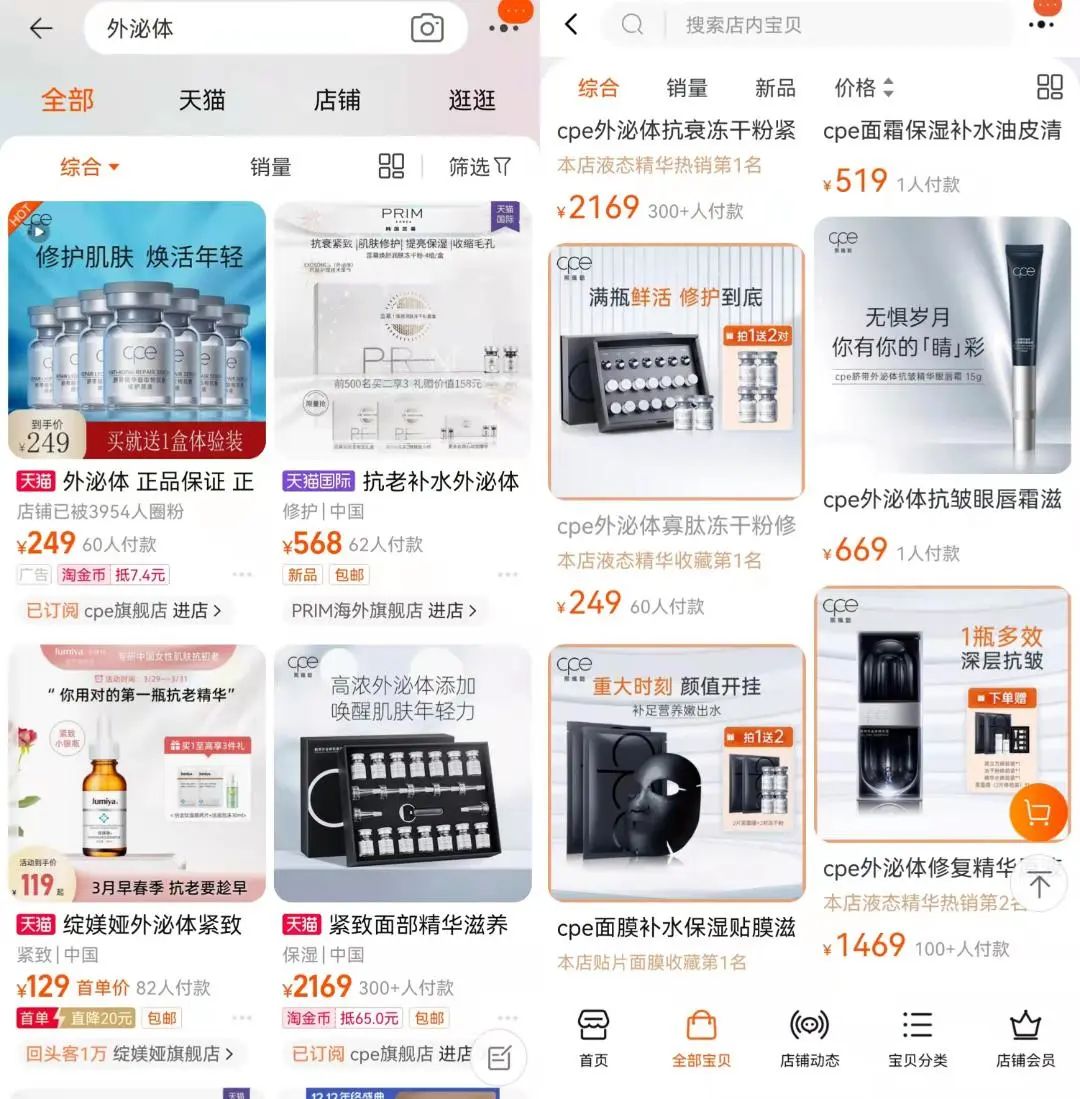This screenshot has height=1099, width=1080.
Task: Go back from the 外泌体 search results
Action: pyautogui.click(x=41, y=28)
